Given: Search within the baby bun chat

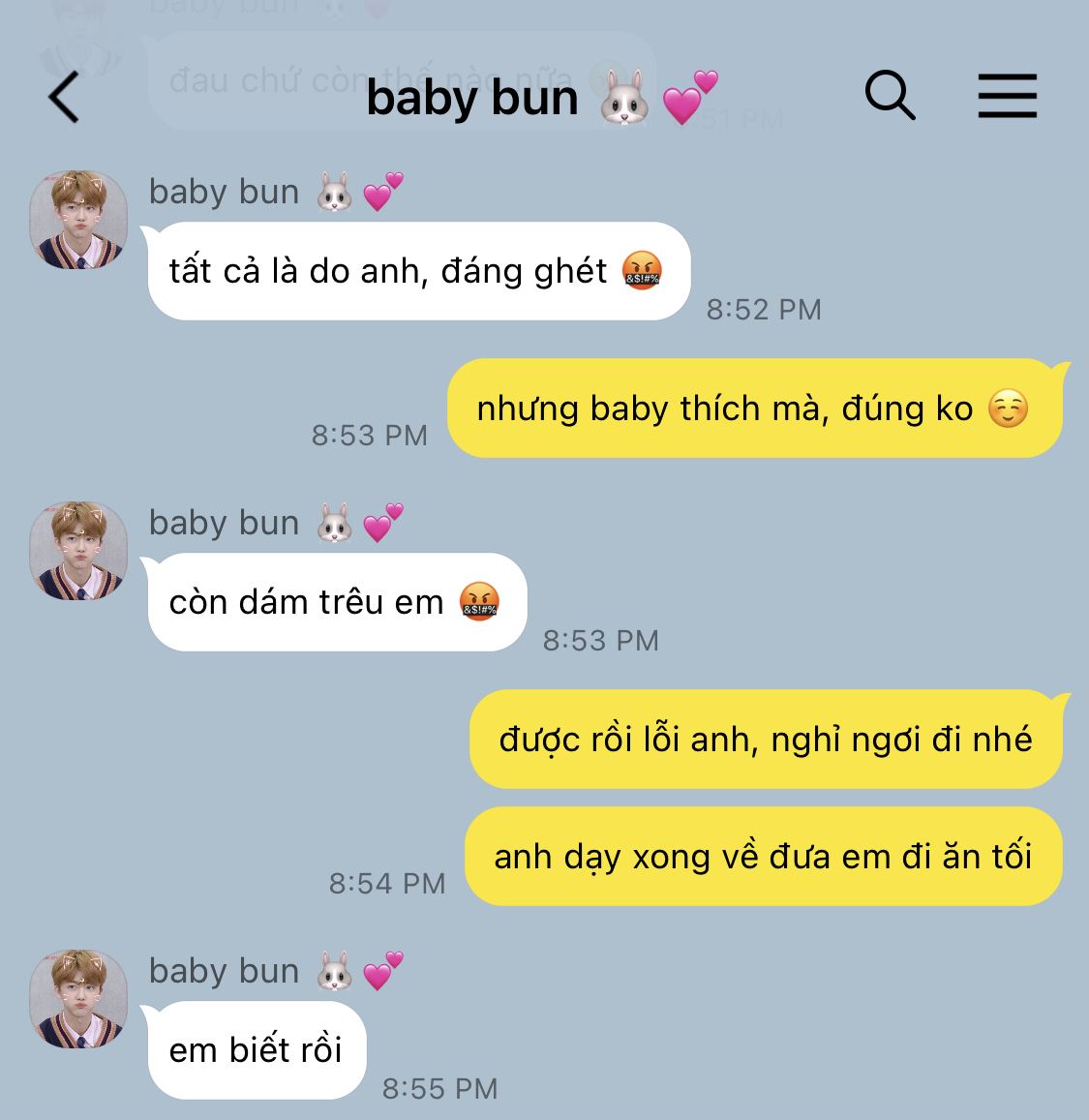Looking at the screenshot, I should coord(889,97).
